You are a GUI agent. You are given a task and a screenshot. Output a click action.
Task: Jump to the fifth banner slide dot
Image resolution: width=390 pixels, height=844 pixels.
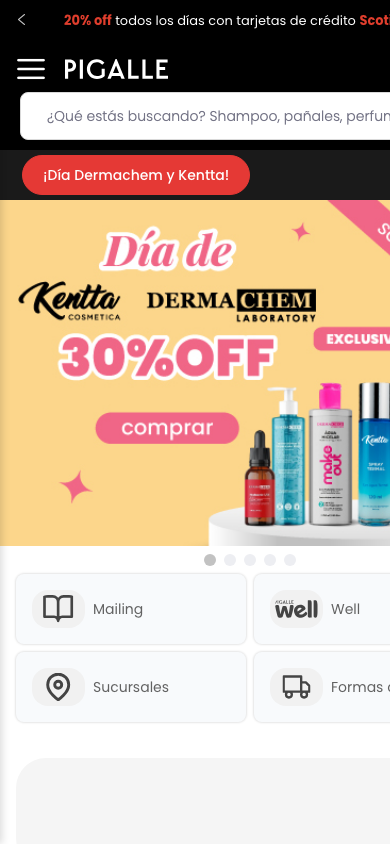pos(290,560)
